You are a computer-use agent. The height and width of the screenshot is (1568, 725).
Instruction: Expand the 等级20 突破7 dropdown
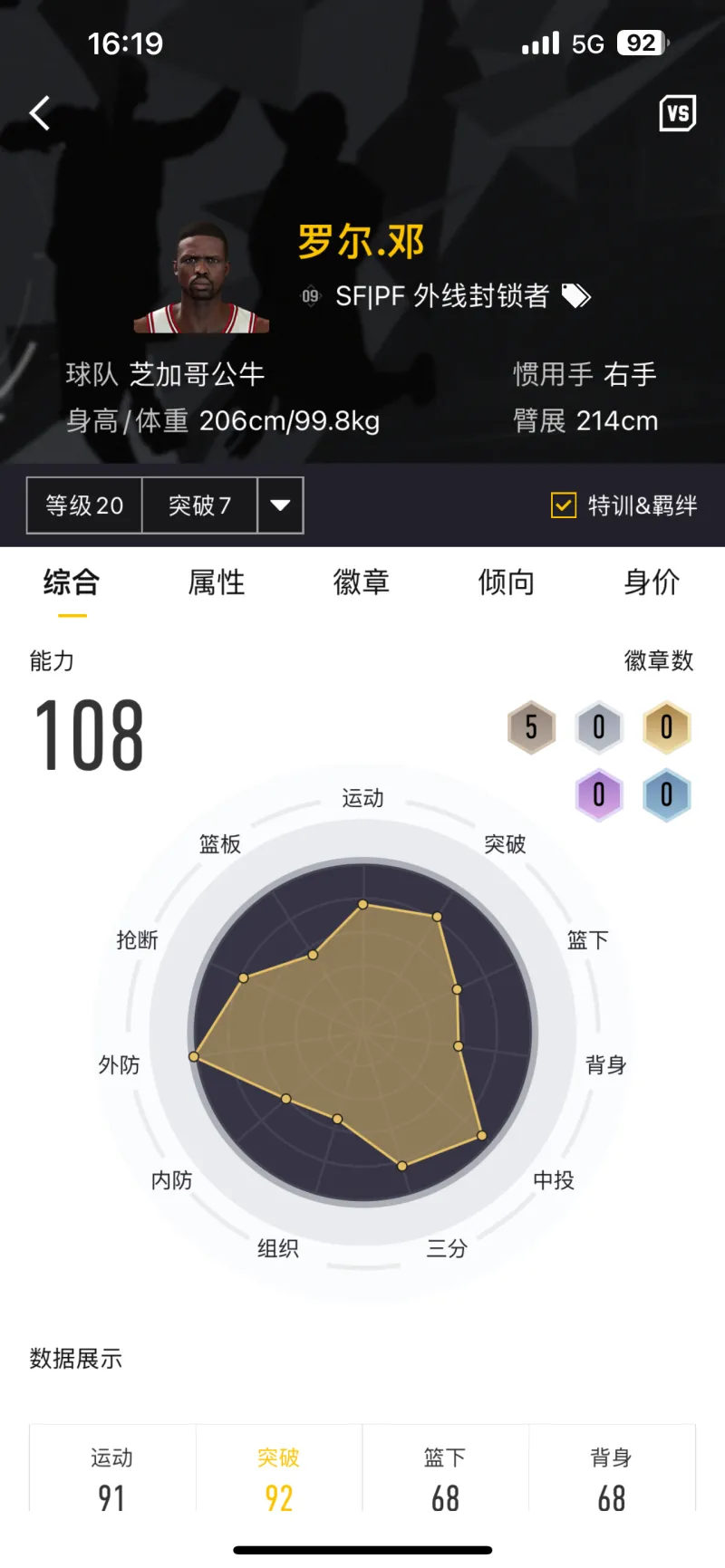pos(280,505)
